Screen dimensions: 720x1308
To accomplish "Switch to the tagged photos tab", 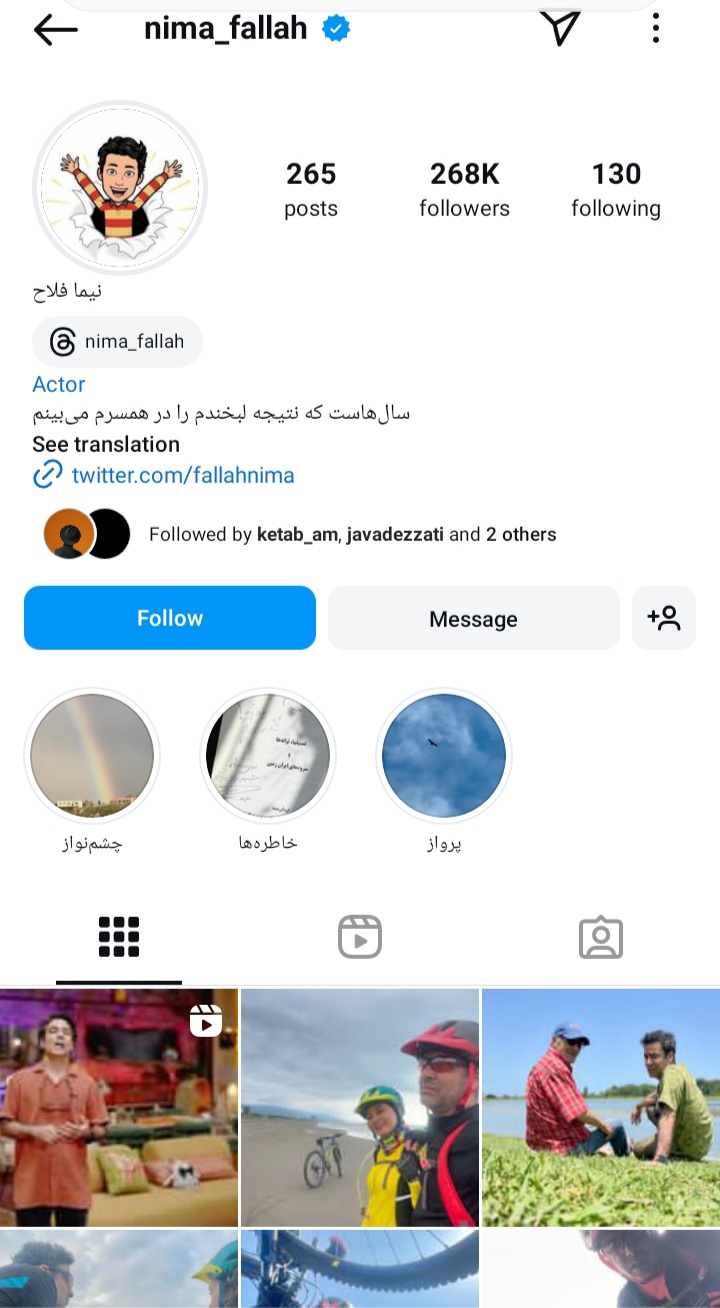I will (x=600, y=938).
